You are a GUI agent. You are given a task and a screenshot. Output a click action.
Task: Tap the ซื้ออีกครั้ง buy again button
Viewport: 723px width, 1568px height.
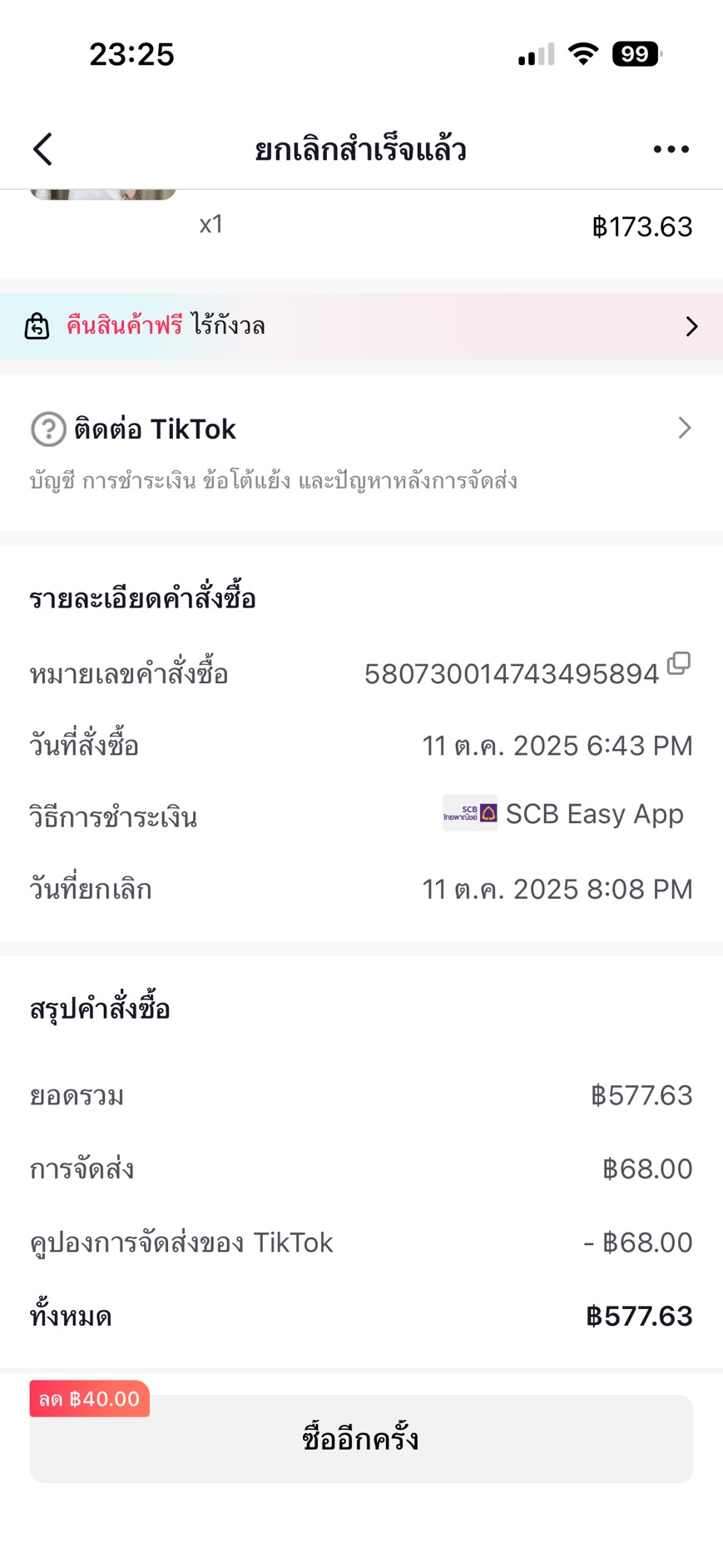[361, 1438]
